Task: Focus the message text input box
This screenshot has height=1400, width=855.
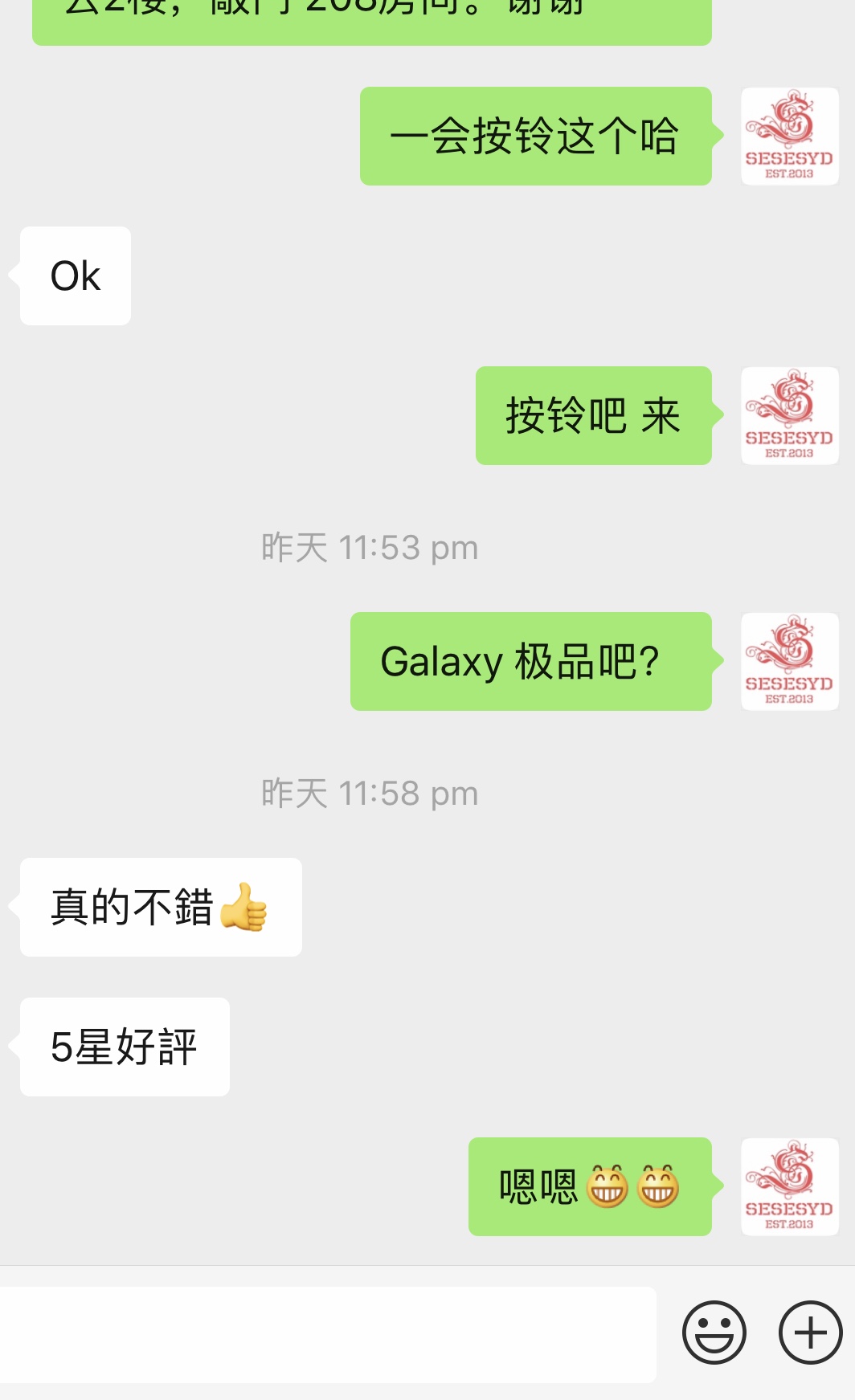Action: (328, 1334)
